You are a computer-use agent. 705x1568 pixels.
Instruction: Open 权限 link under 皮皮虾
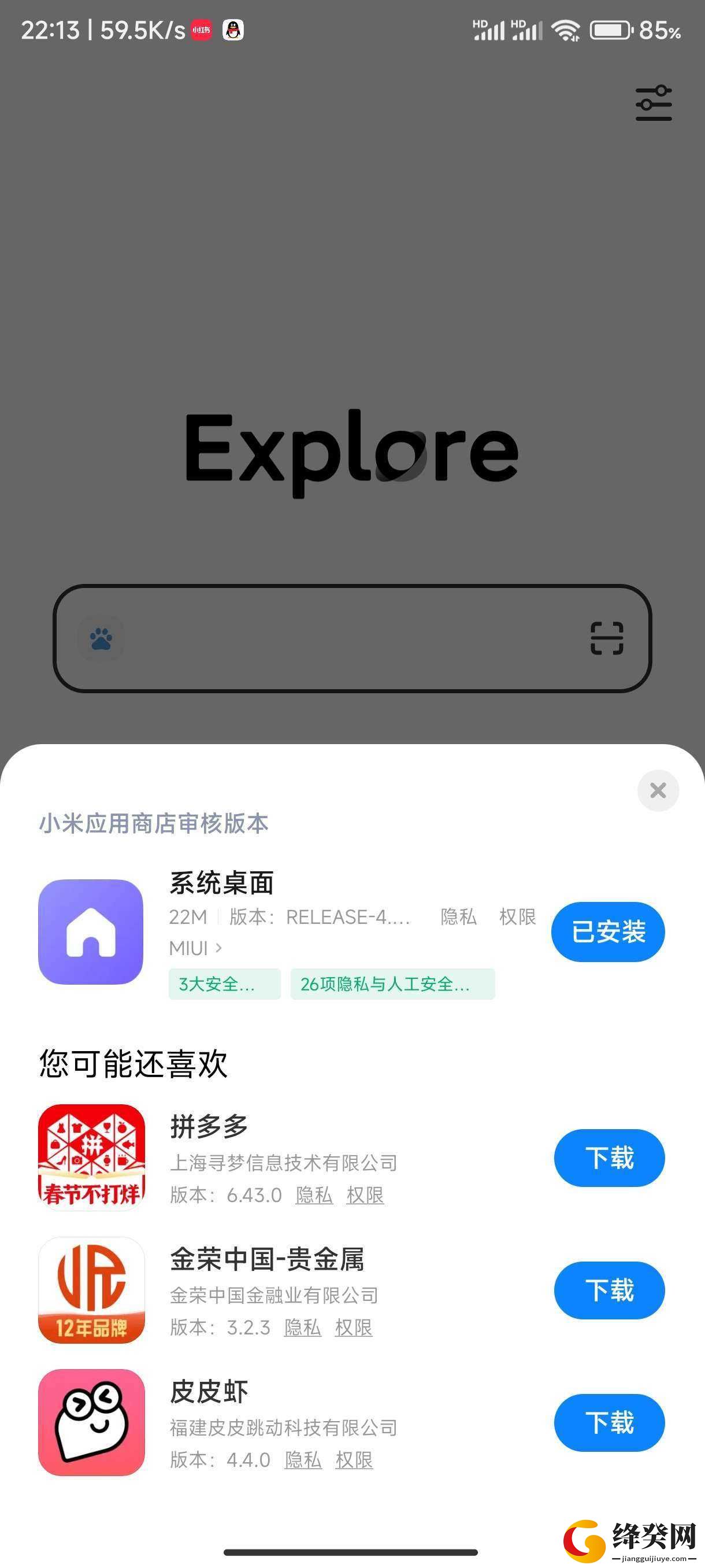pyautogui.click(x=354, y=1459)
